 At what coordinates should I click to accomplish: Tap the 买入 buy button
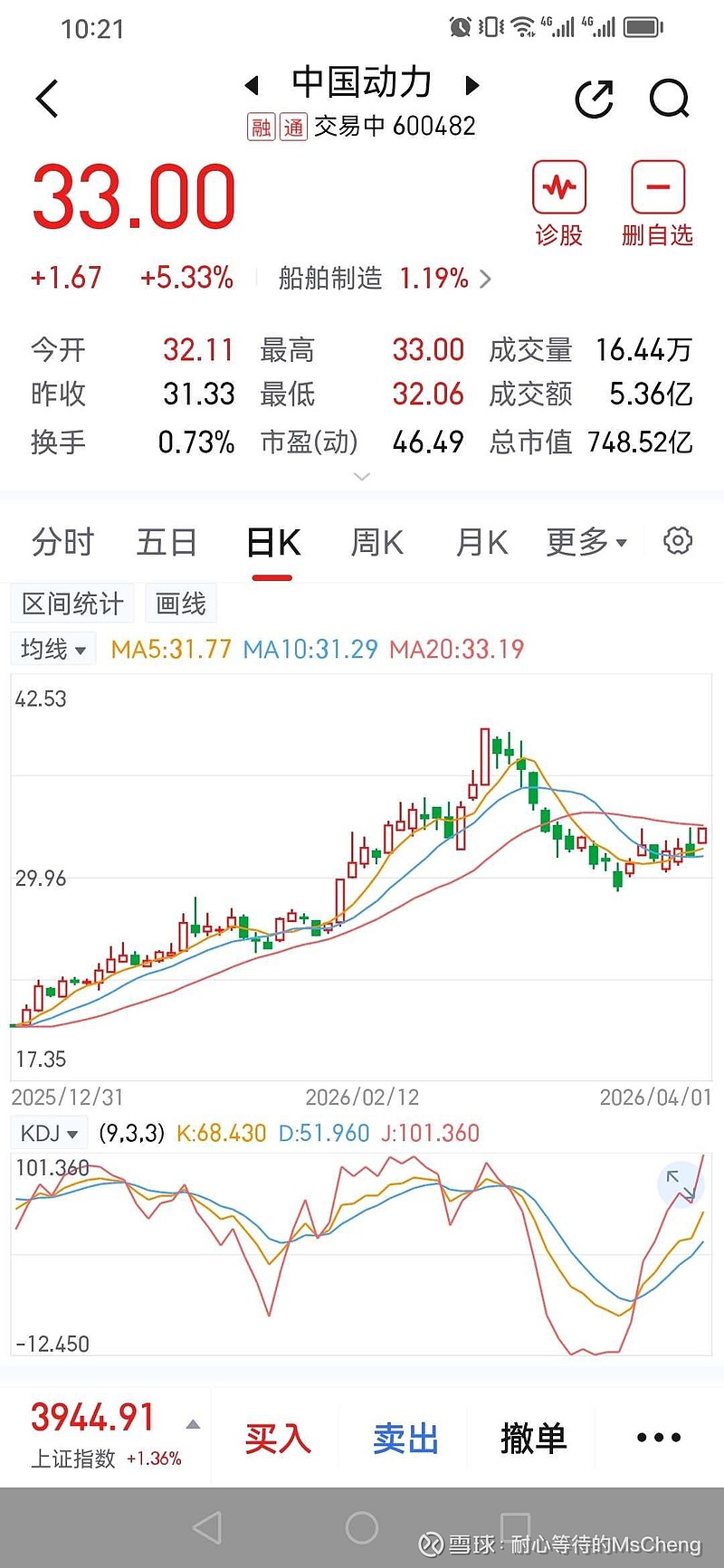[x=277, y=1437]
